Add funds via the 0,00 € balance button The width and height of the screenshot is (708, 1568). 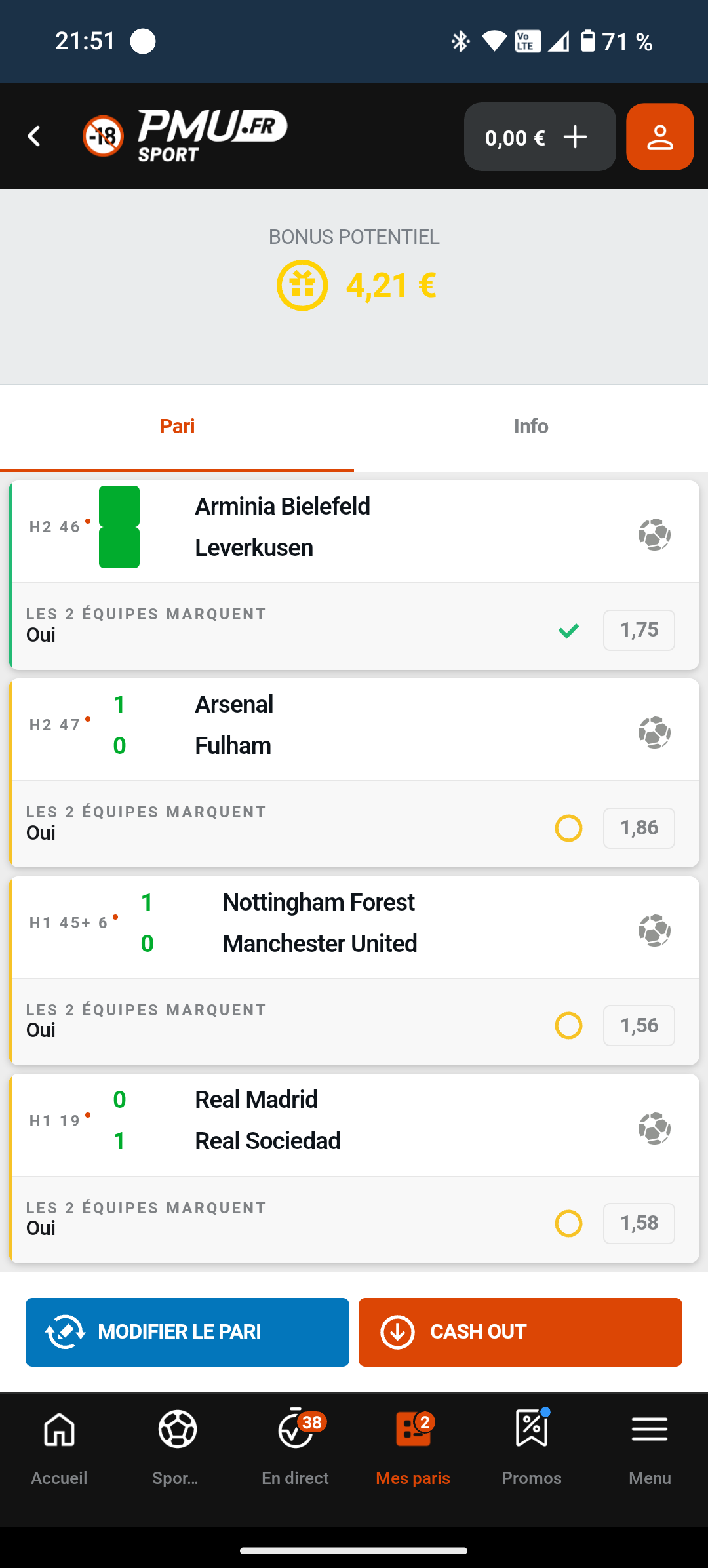[540, 137]
